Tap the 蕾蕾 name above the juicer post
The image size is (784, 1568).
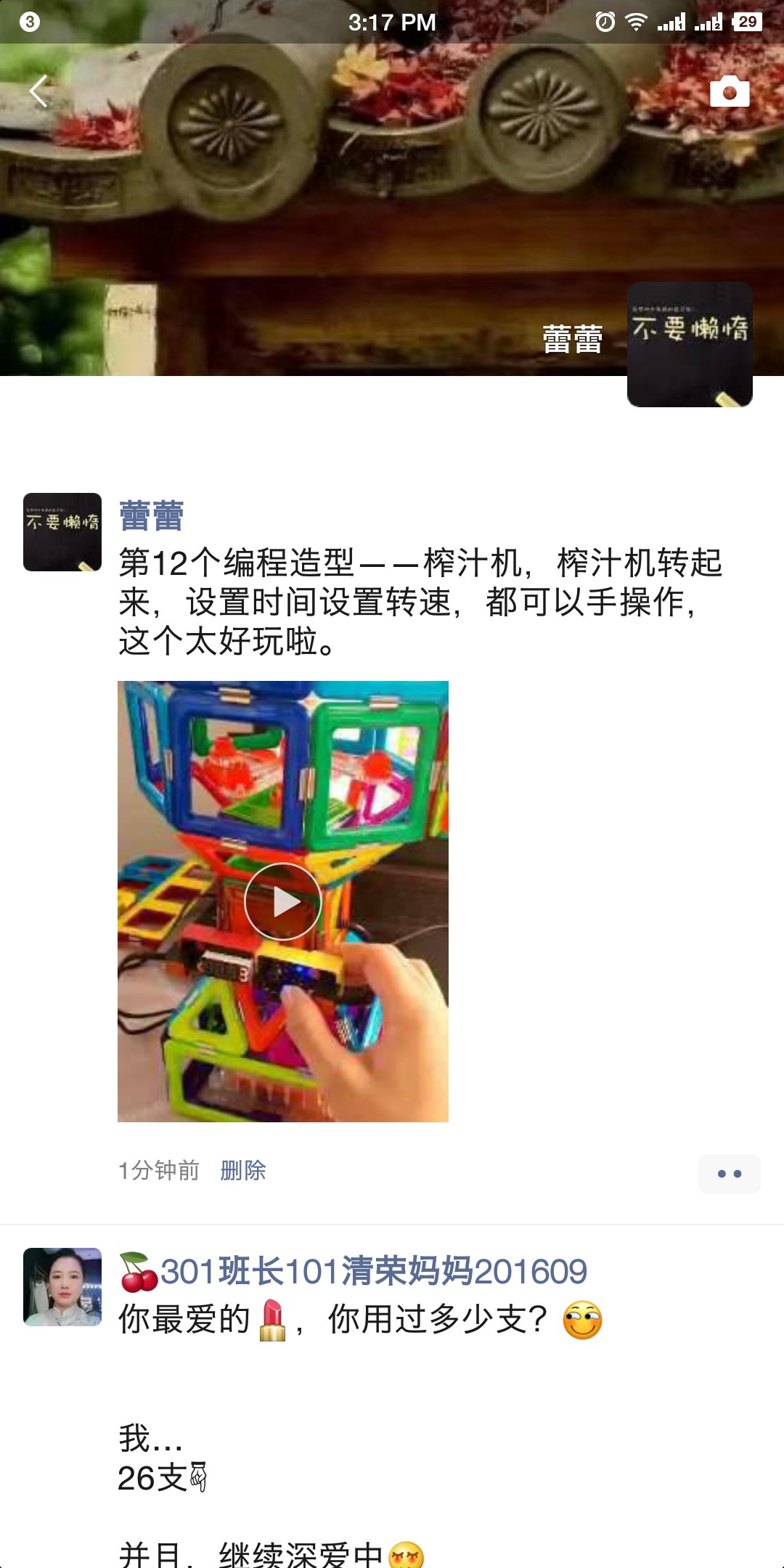point(151,516)
